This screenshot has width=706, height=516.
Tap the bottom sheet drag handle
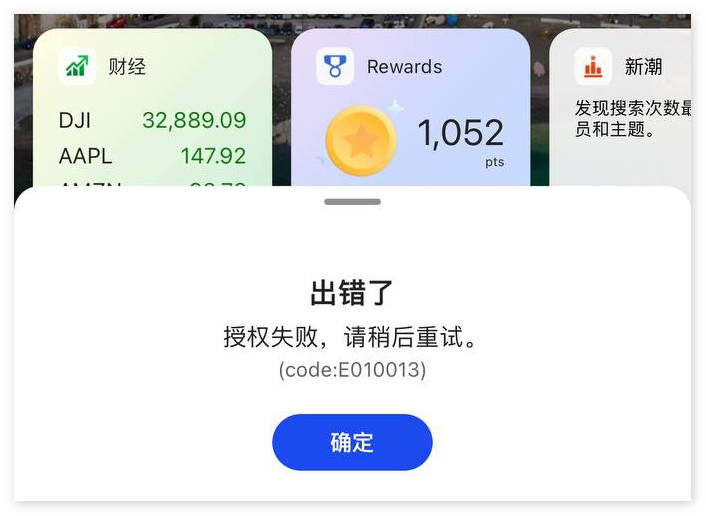tap(352, 202)
